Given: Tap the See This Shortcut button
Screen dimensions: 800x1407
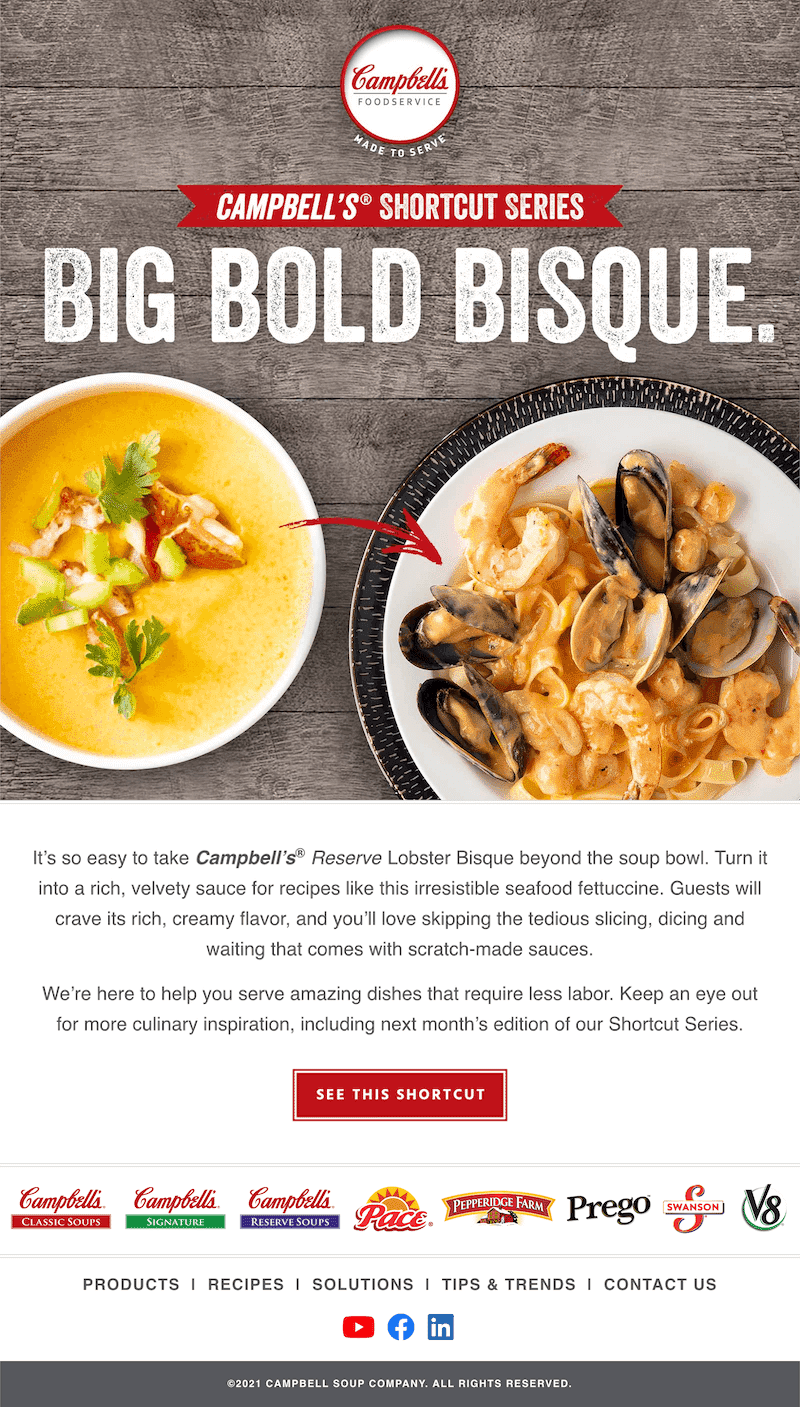Looking at the screenshot, I should click(x=400, y=1095).
